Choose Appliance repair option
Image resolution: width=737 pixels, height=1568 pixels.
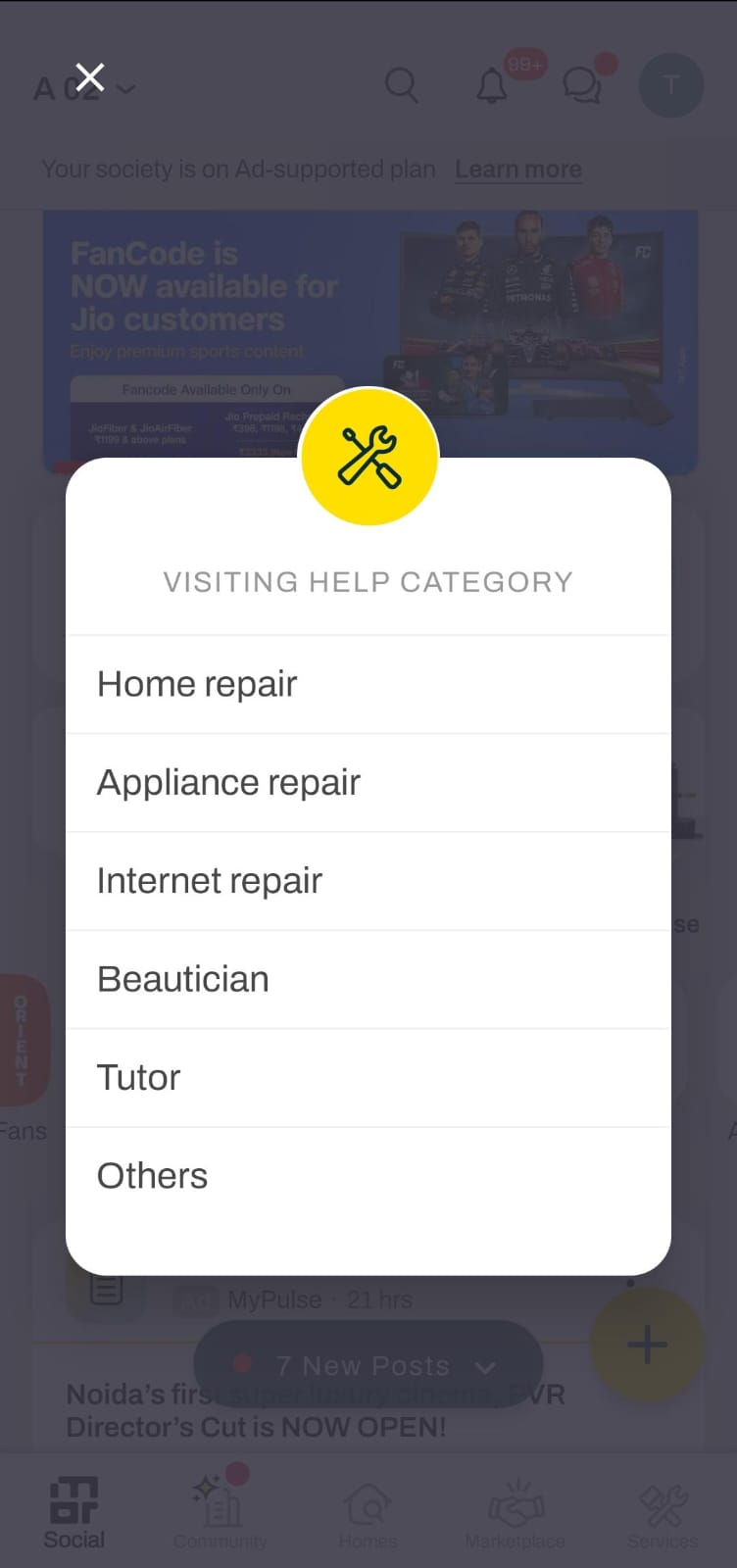[228, 782]
